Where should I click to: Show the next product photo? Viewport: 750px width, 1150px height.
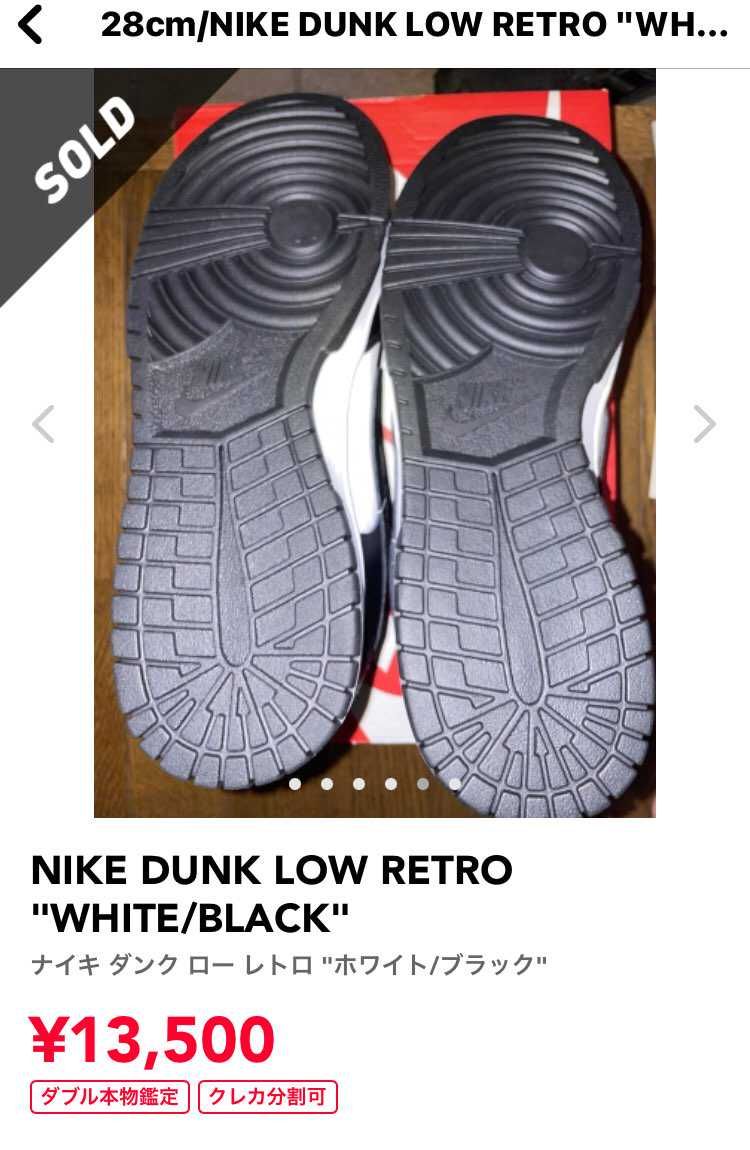[705, 424]
